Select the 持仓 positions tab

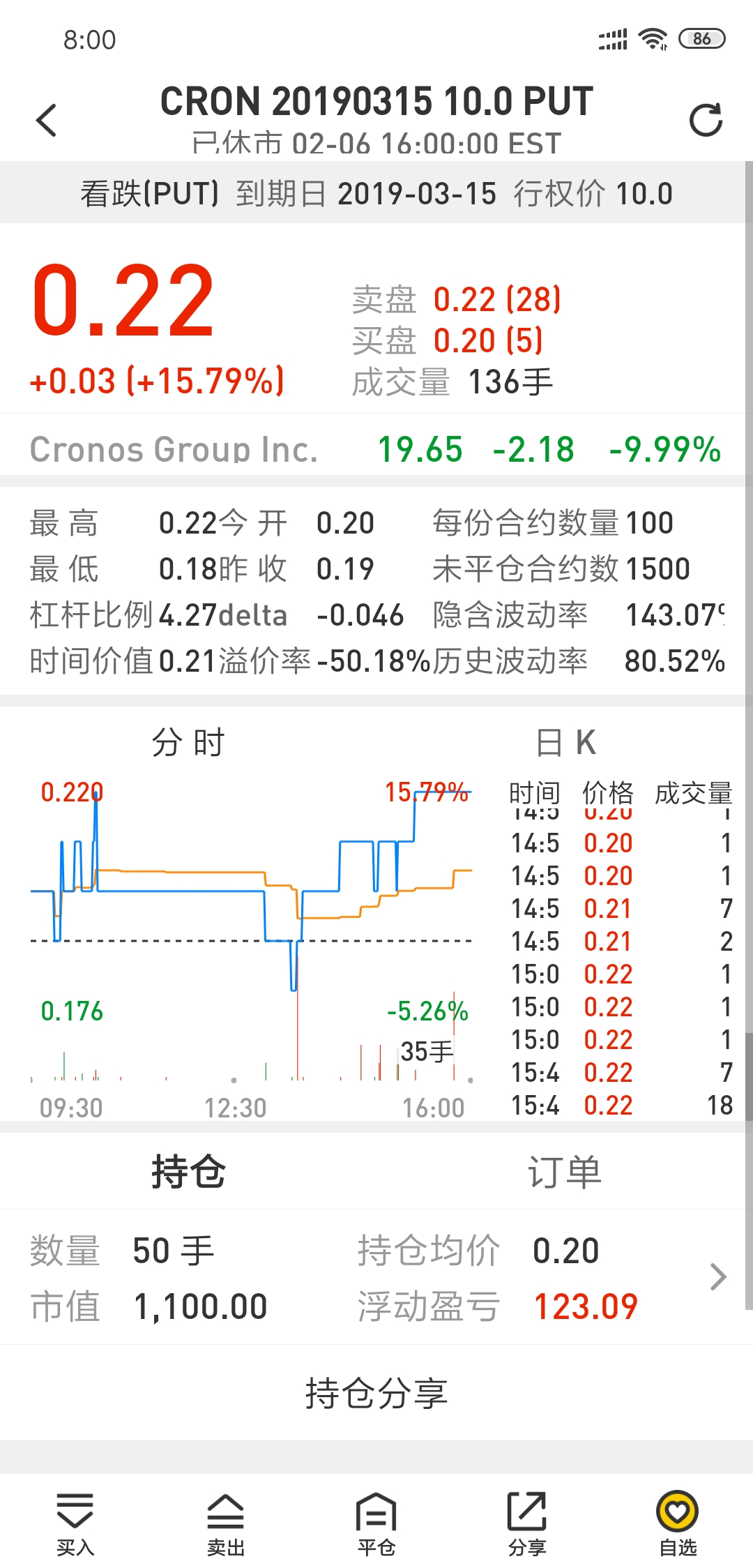[x=188, y=1172]
